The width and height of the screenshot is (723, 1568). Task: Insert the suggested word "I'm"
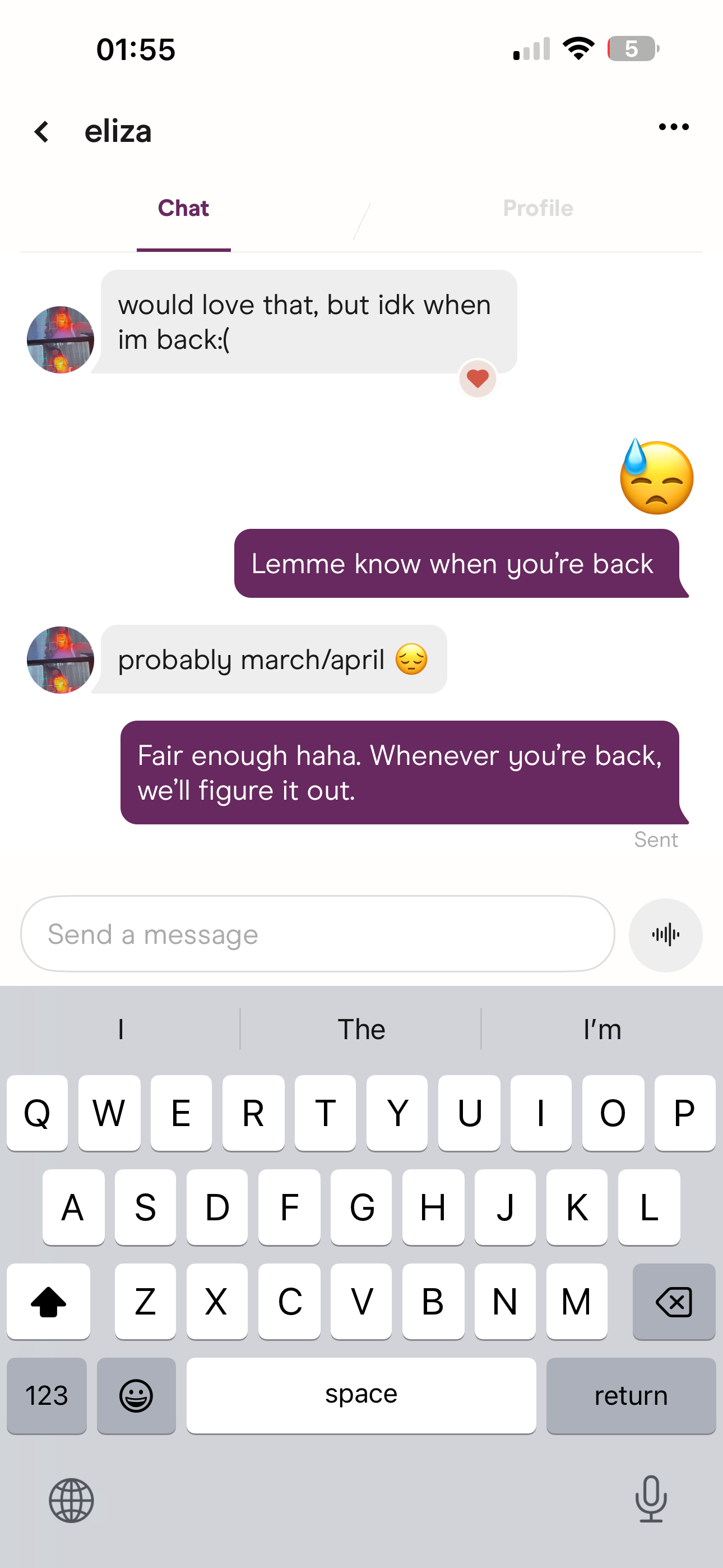pos(601,1029)
